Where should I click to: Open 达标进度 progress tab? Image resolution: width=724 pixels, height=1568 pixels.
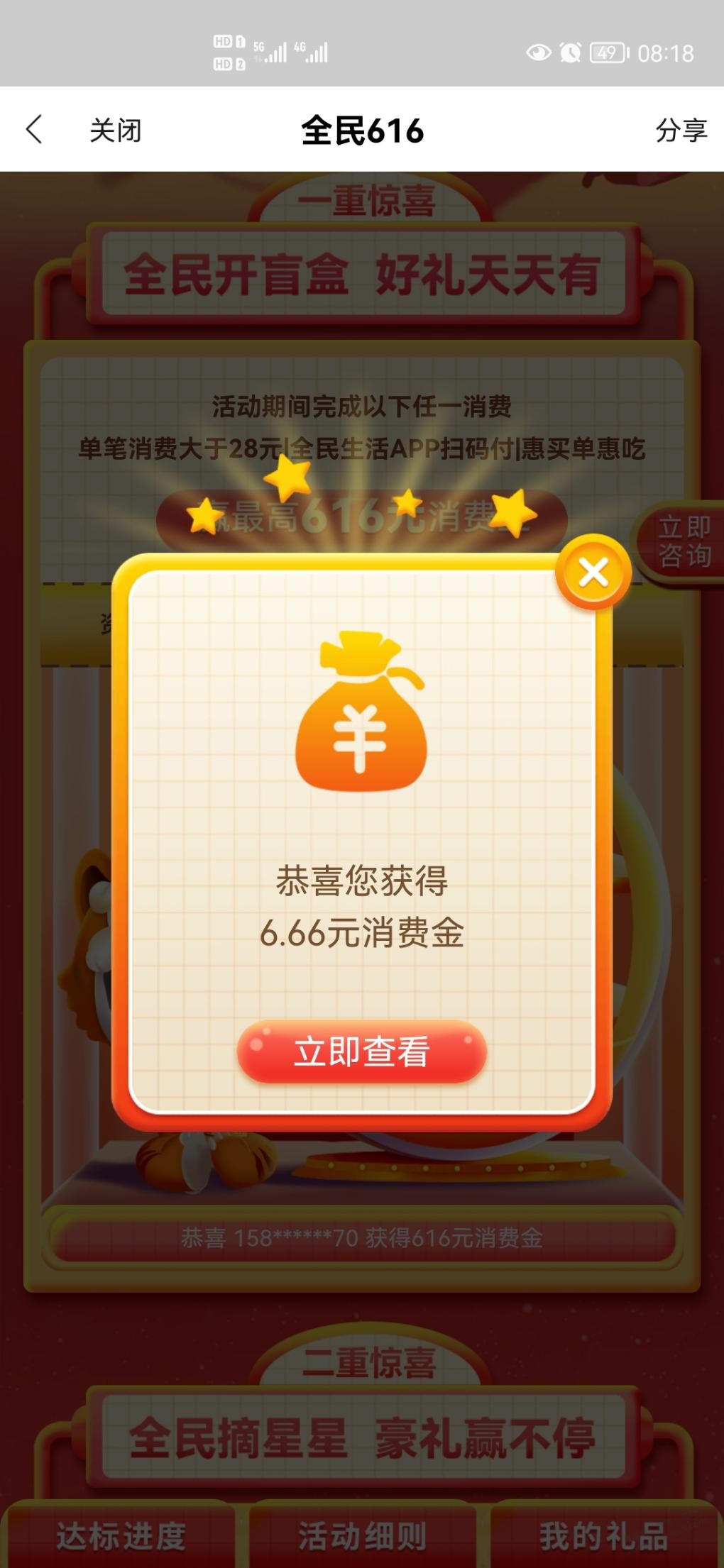click(121, 1536)
